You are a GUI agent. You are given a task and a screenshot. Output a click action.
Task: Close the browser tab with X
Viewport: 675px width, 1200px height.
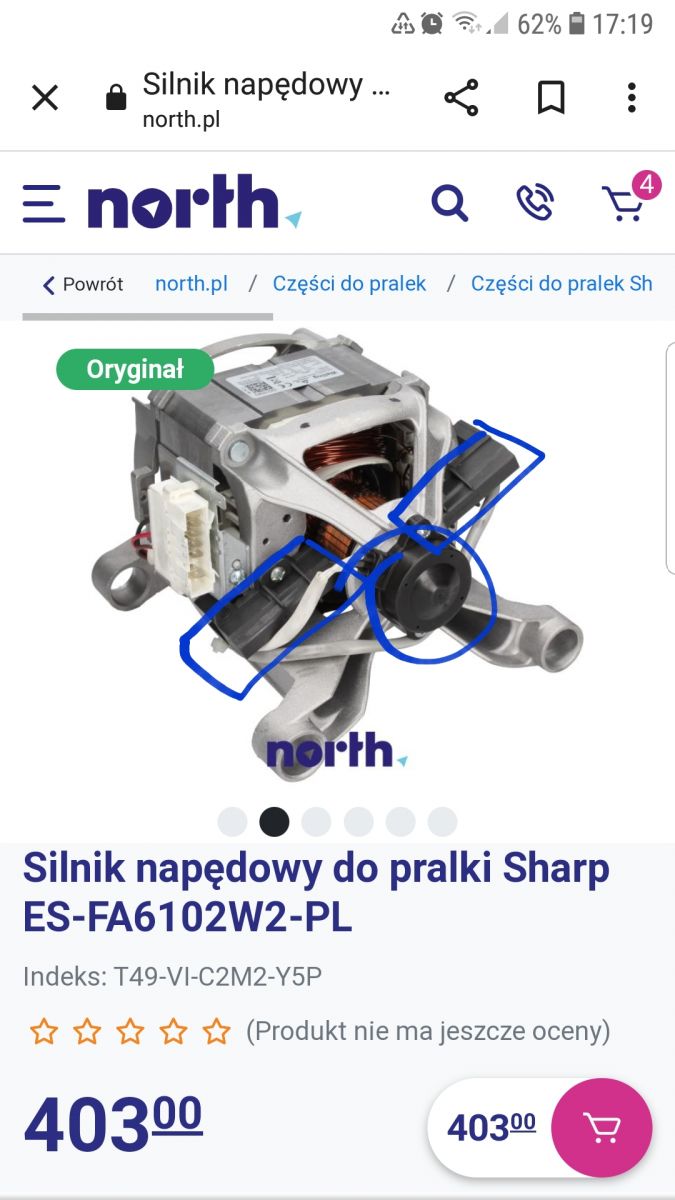point(45,98)
